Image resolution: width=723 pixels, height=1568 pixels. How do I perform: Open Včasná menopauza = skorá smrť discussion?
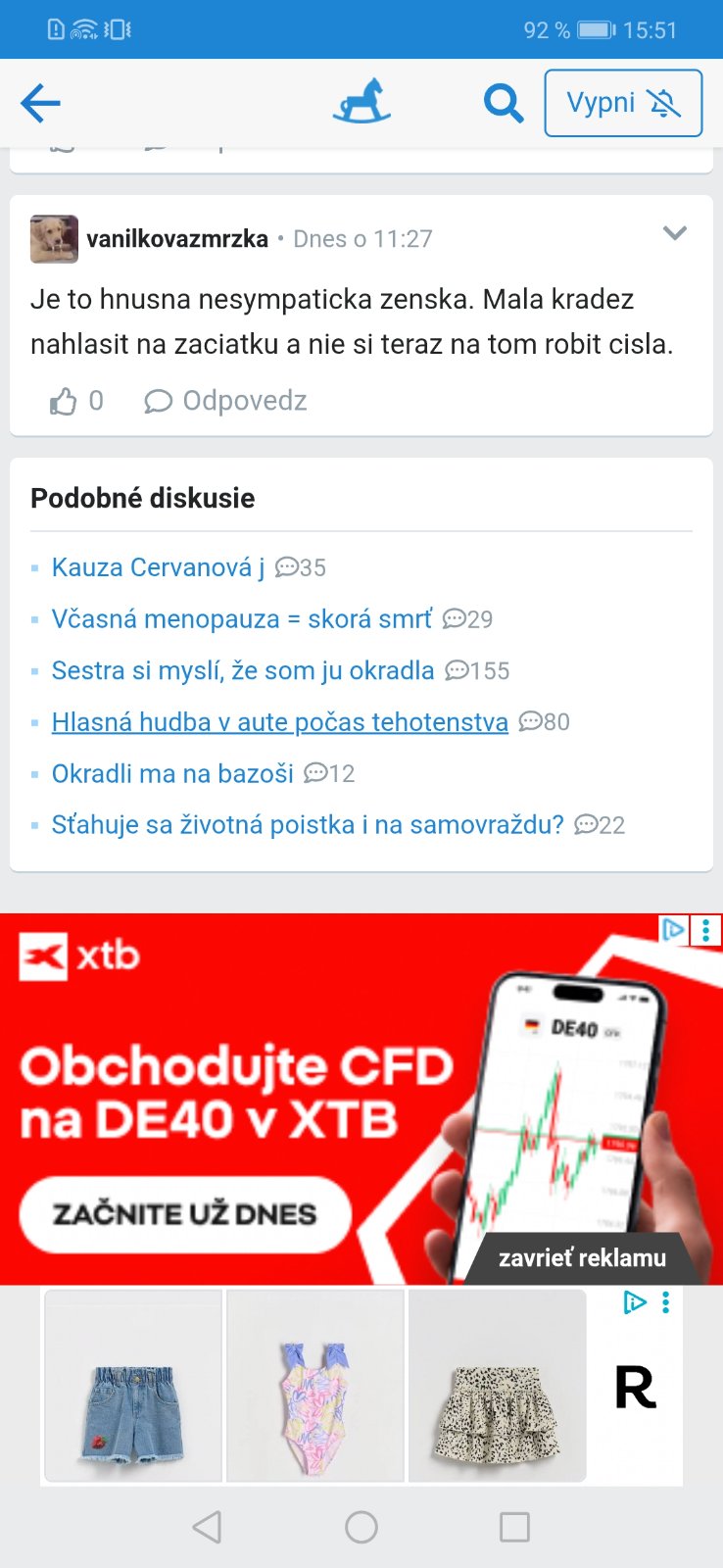click(x=241, y=619)
